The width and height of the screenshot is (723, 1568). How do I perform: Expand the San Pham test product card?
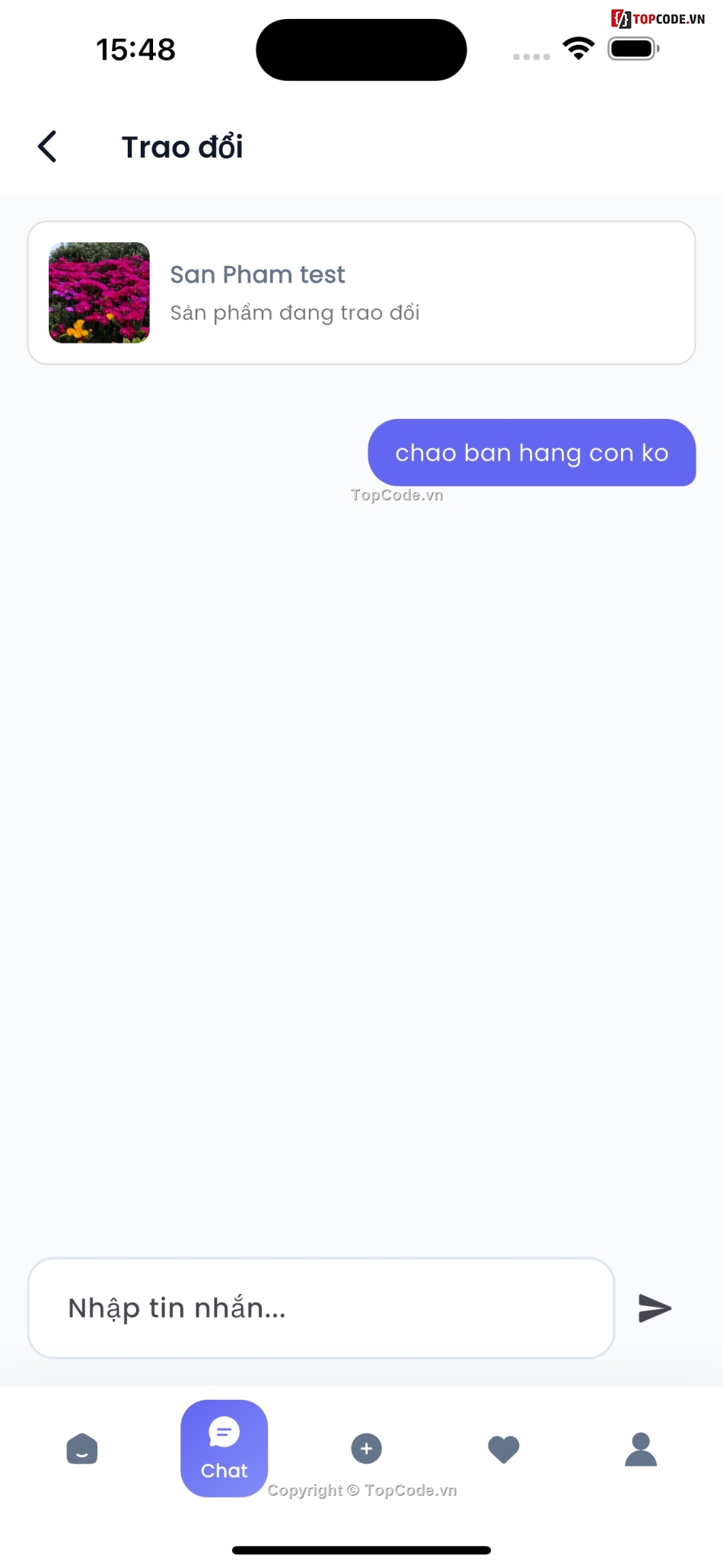click(x=361, y=292)
